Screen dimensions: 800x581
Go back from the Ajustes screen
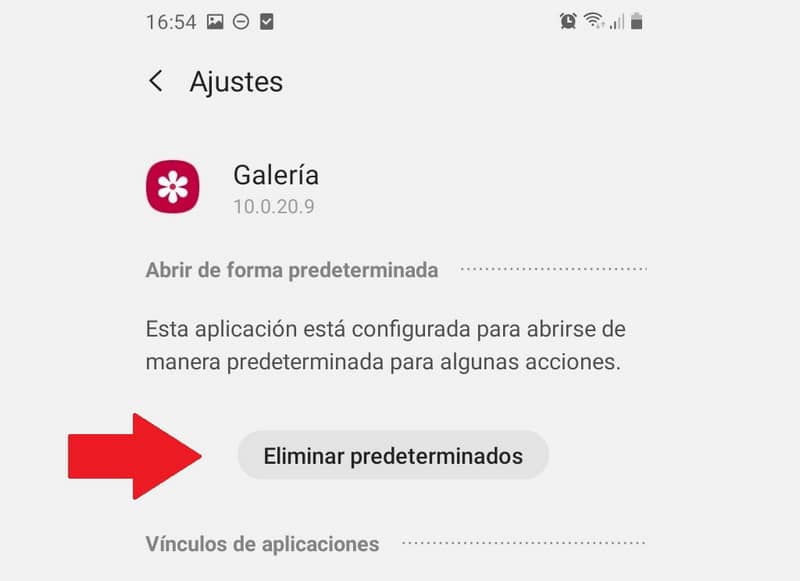coord(156,81)
